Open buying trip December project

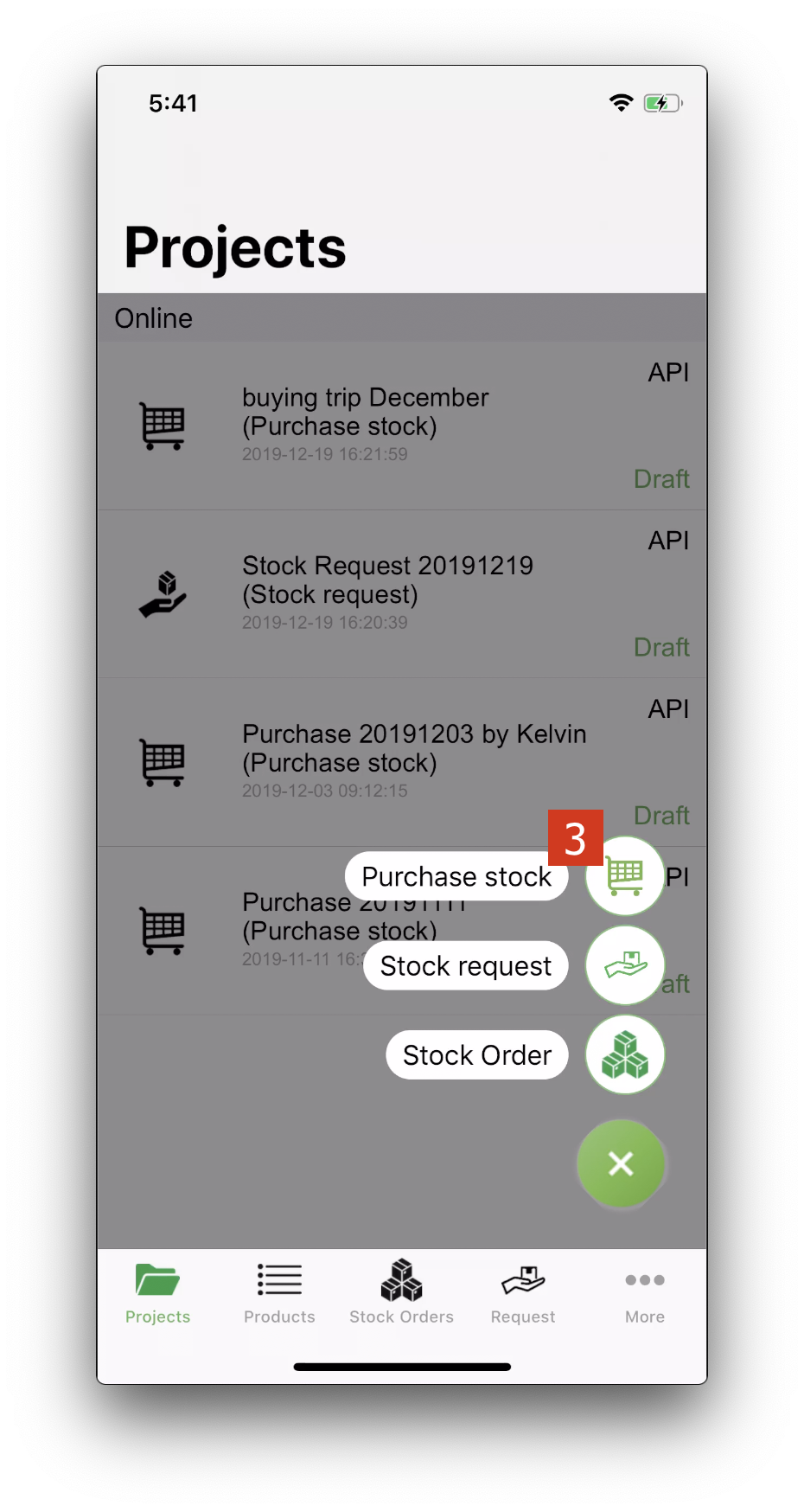click(401, 425)
